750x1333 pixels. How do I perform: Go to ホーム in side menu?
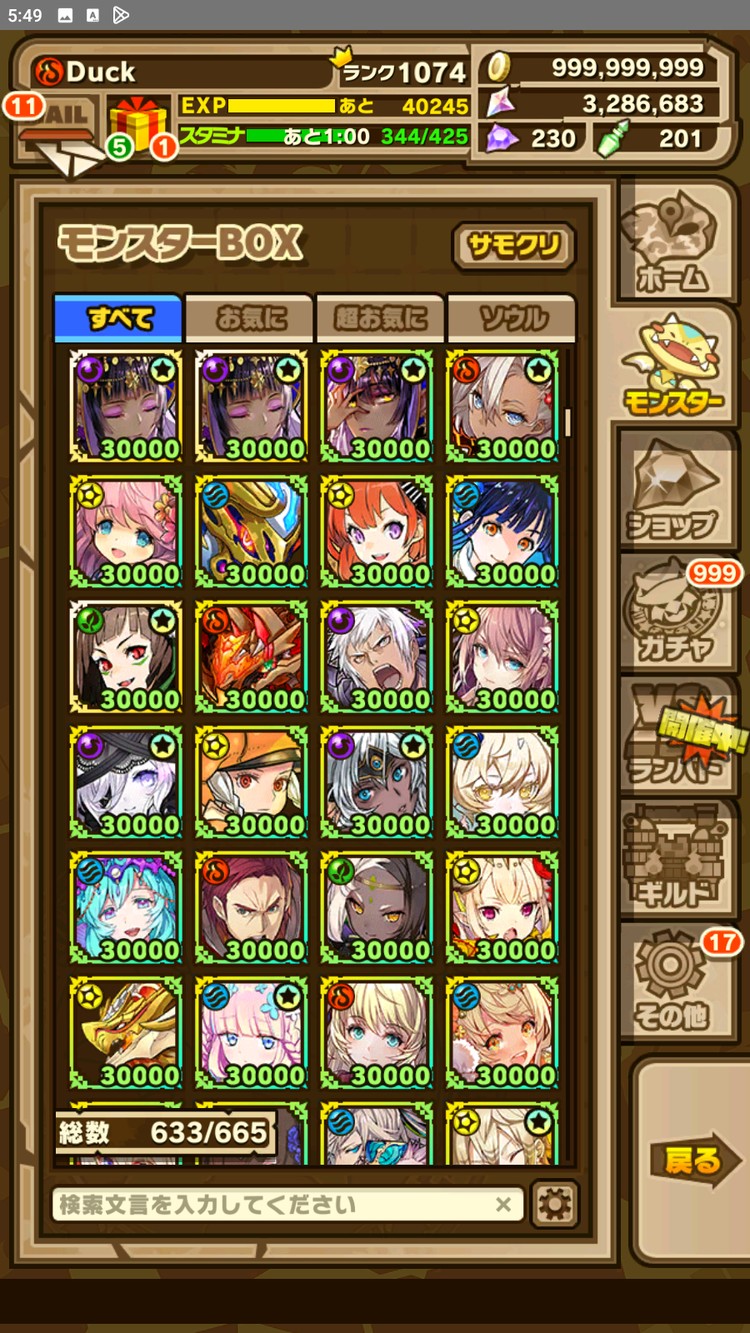[x=678, y=243]
